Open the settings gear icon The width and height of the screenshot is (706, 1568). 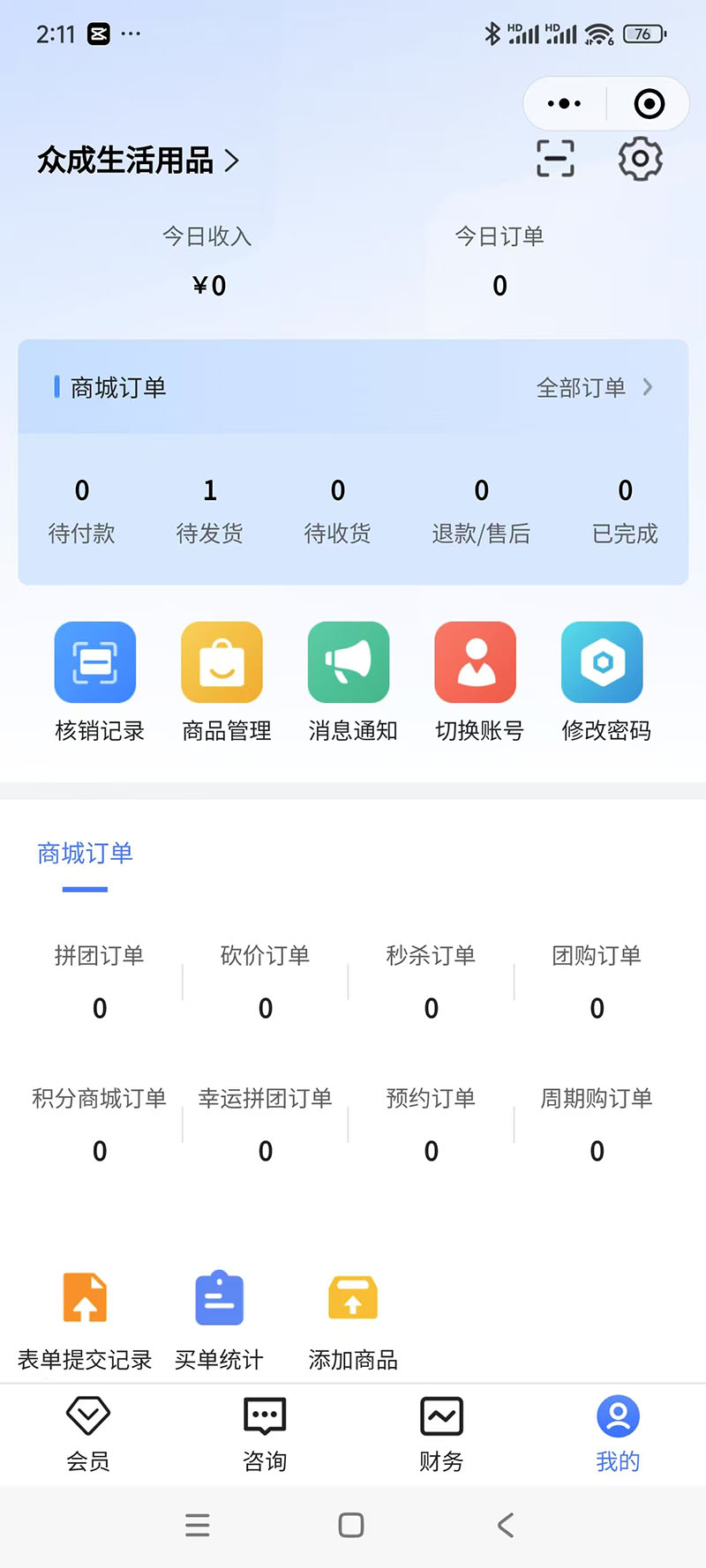[640, 159]
